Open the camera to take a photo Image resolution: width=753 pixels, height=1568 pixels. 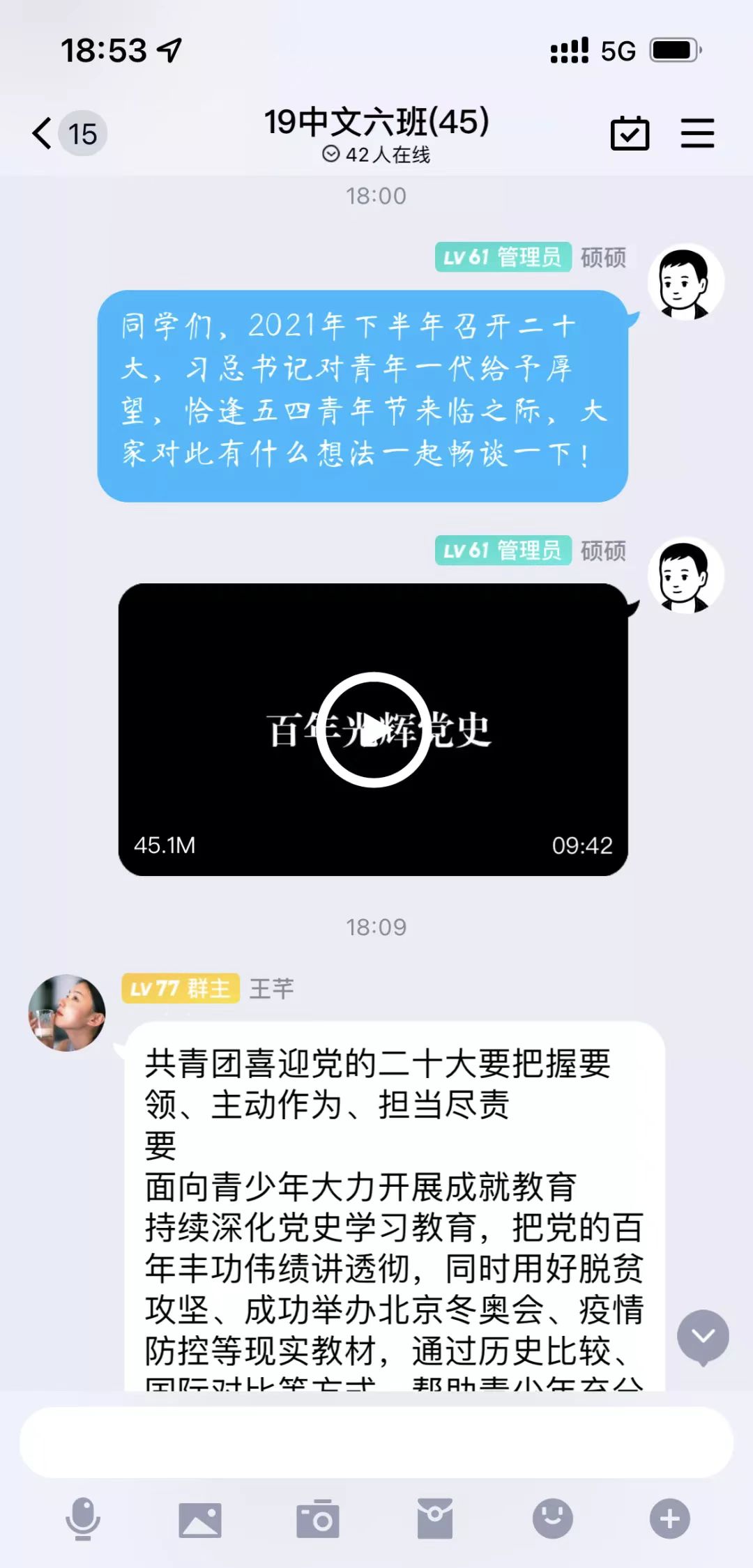(318, 1519)
